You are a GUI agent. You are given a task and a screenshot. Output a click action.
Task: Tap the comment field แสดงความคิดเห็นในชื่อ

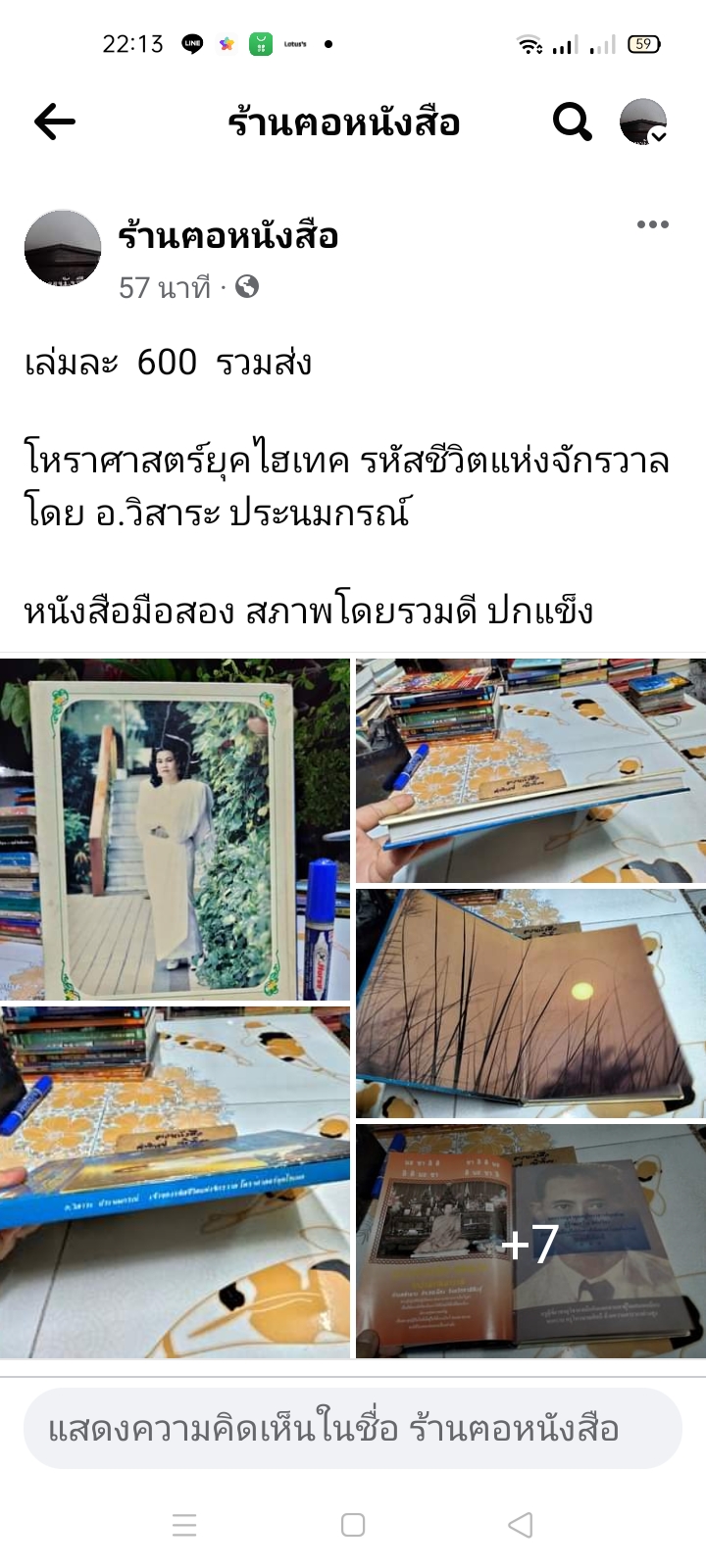353,1404
